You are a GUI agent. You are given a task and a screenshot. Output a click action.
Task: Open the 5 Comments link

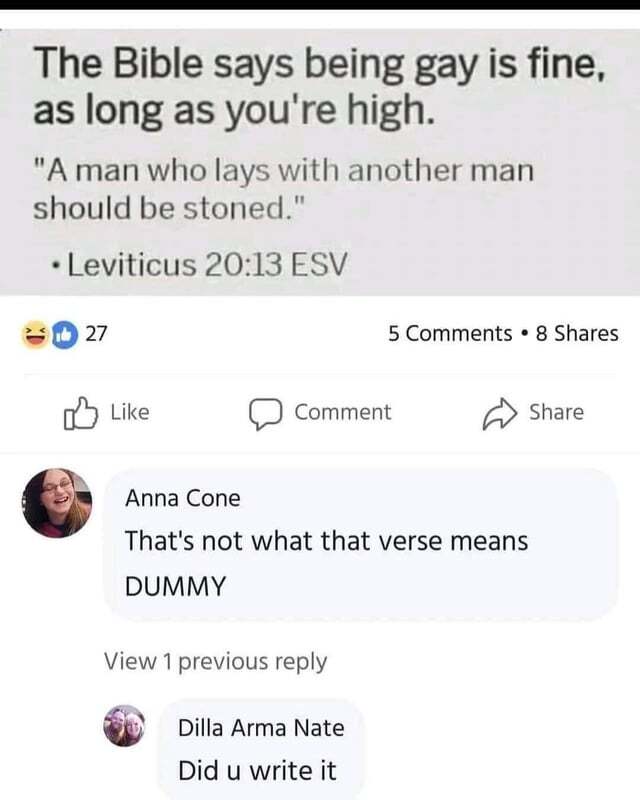coord(450,333)
